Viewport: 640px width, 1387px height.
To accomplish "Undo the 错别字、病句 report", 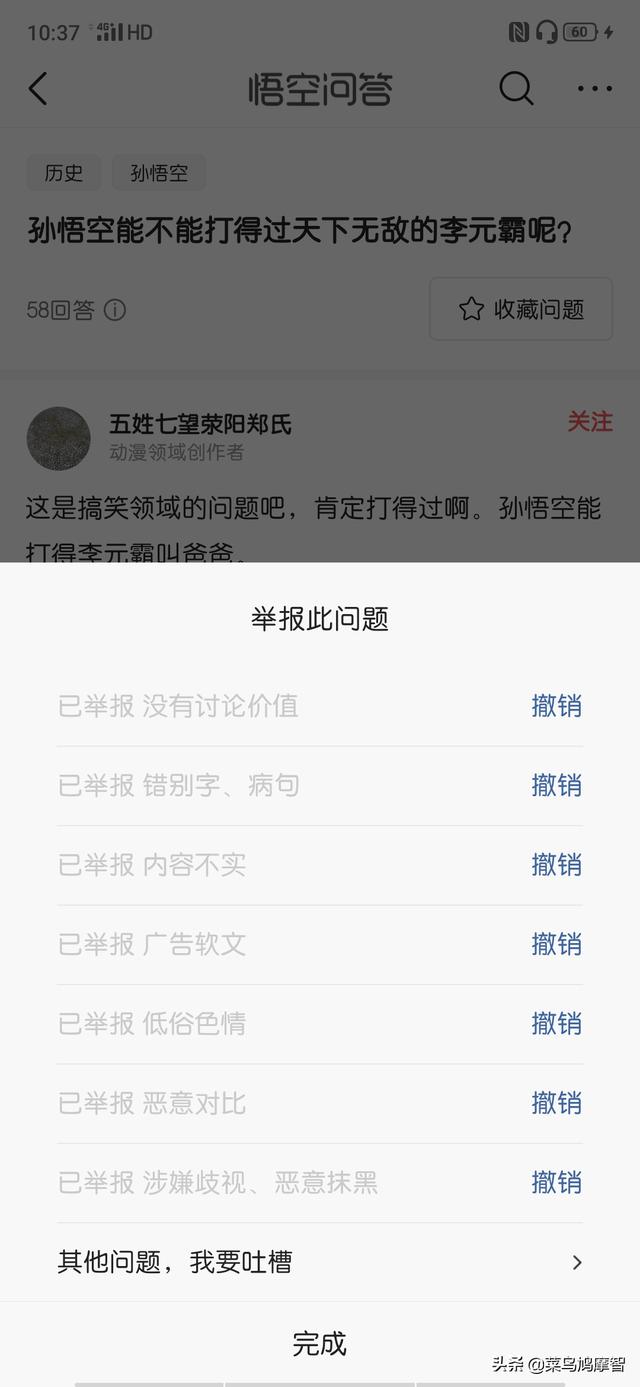I will [556, 785].
